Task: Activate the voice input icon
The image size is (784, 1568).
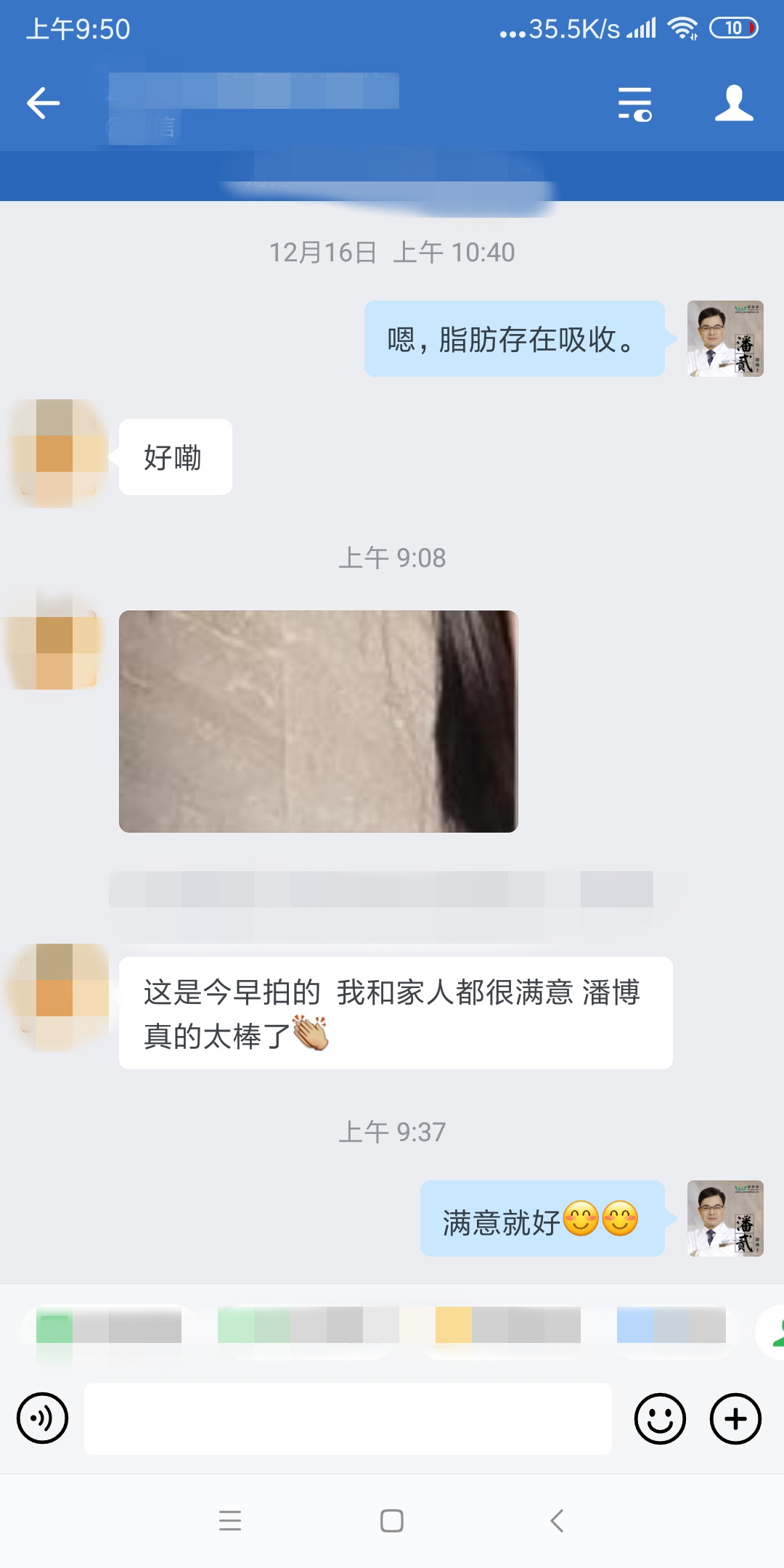Action: click(x=41, y=1417)
